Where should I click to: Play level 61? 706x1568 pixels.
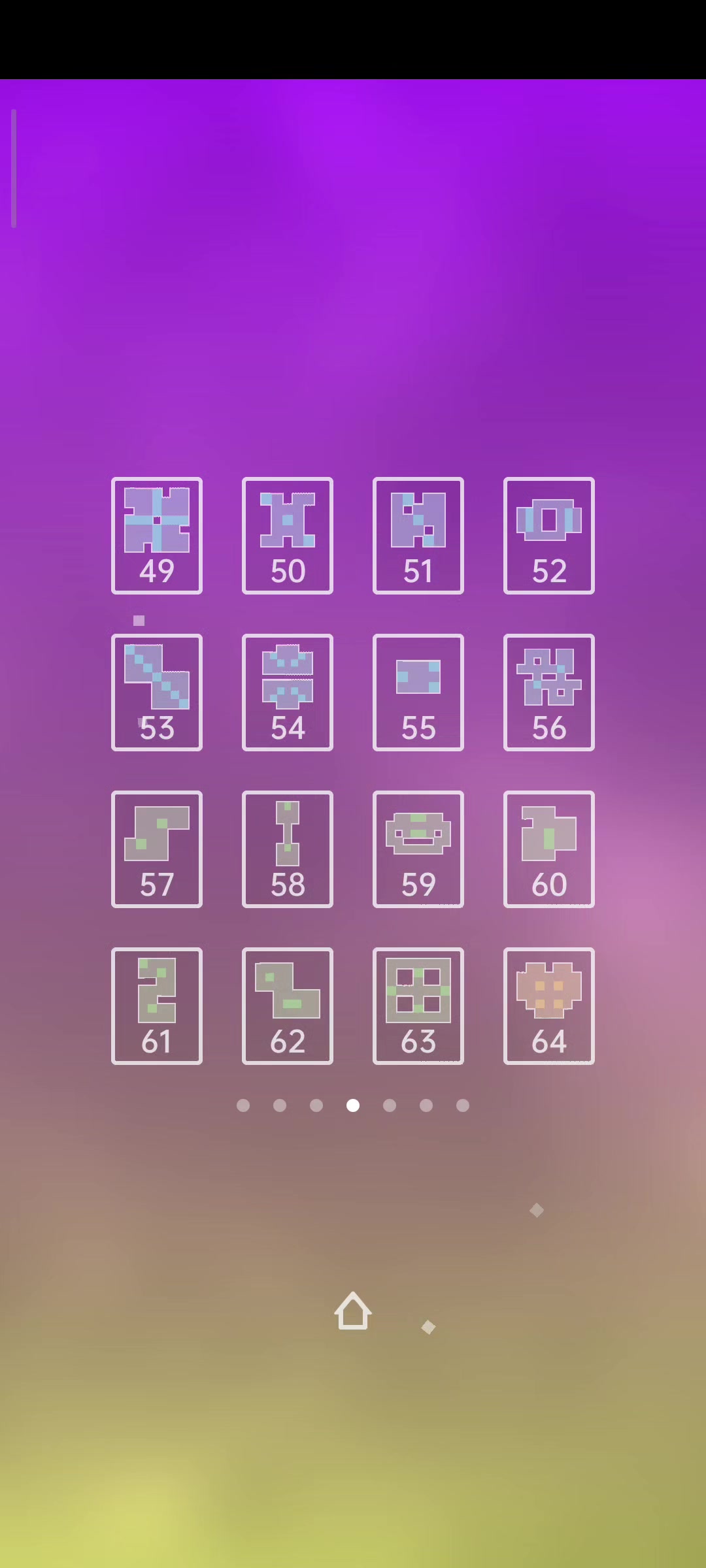157,1006
